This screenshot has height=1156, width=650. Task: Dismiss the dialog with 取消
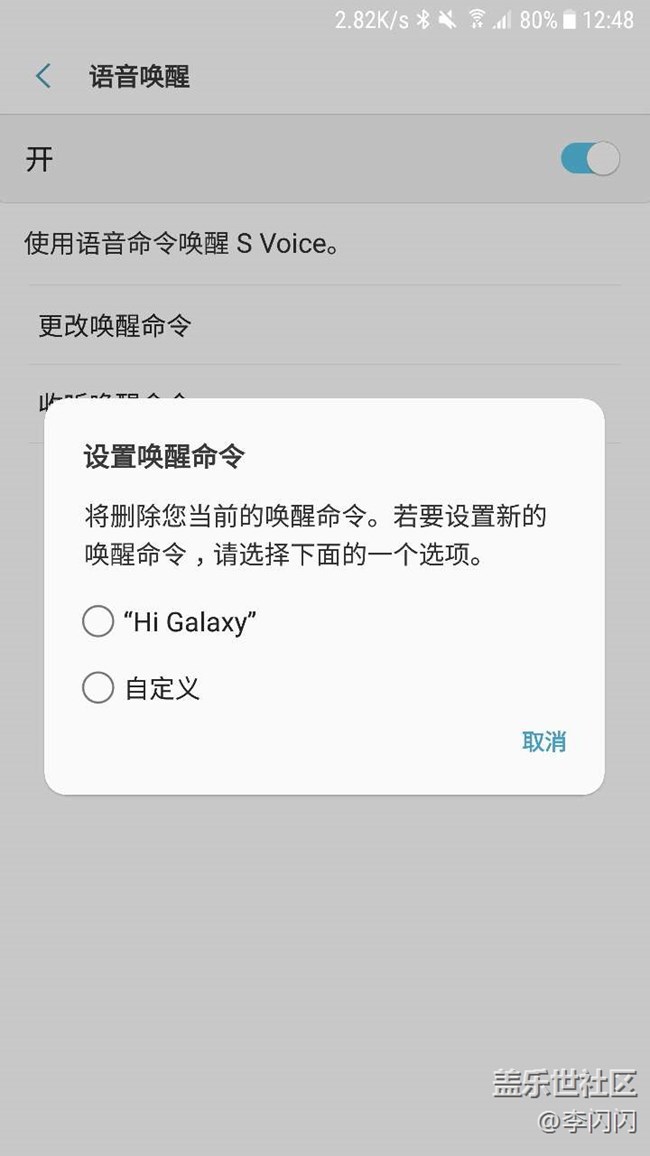tap(544, 741)
